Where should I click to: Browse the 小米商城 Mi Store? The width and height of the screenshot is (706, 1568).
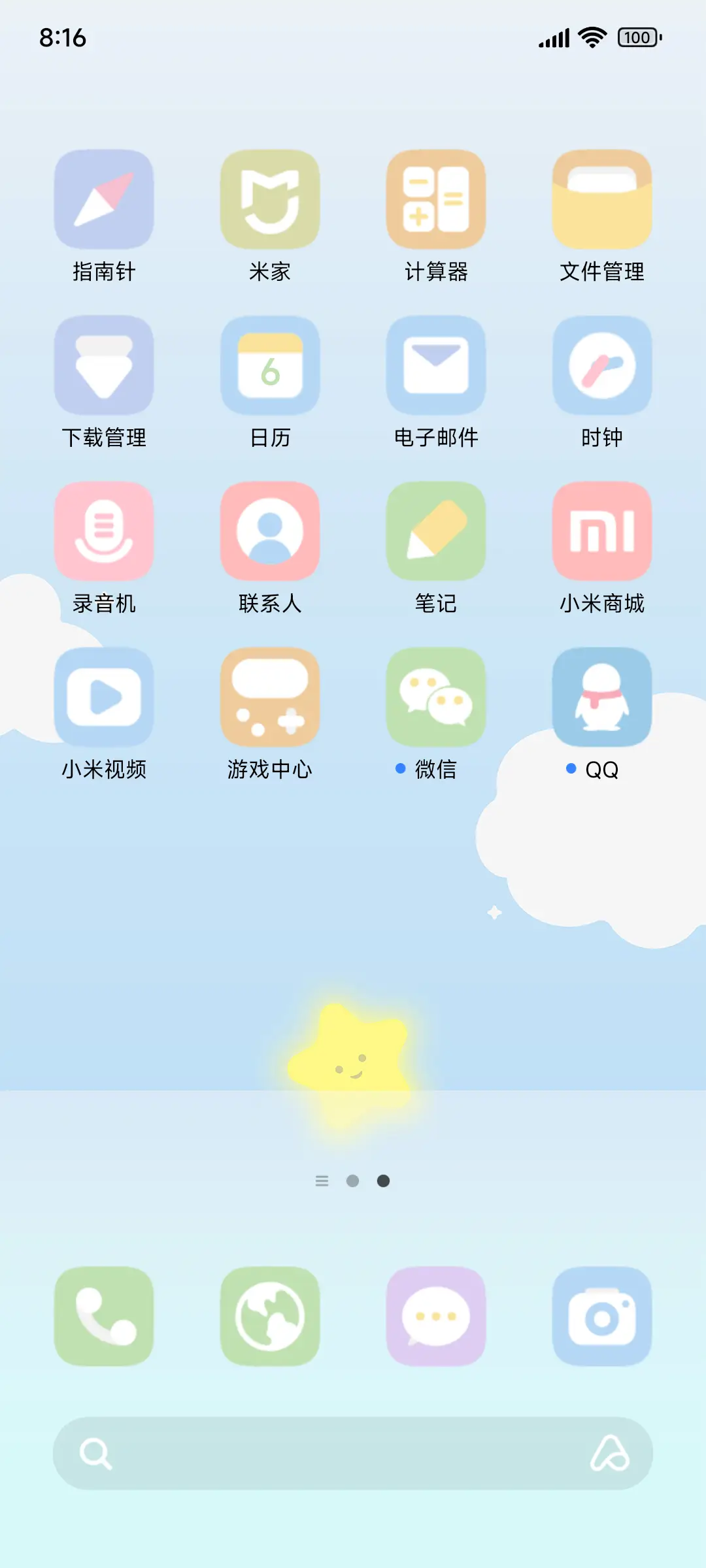[601, 532]
